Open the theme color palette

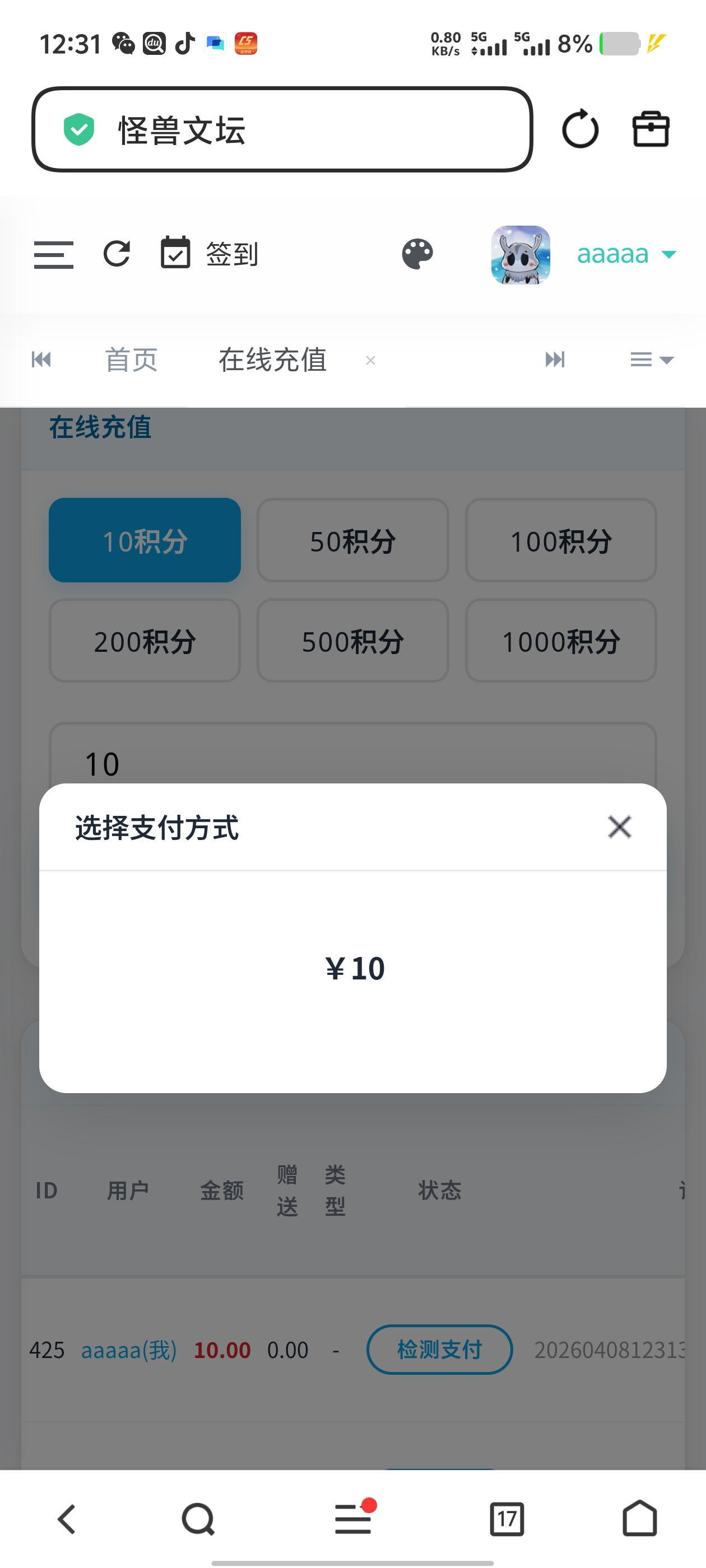click(x=417, y=254)
